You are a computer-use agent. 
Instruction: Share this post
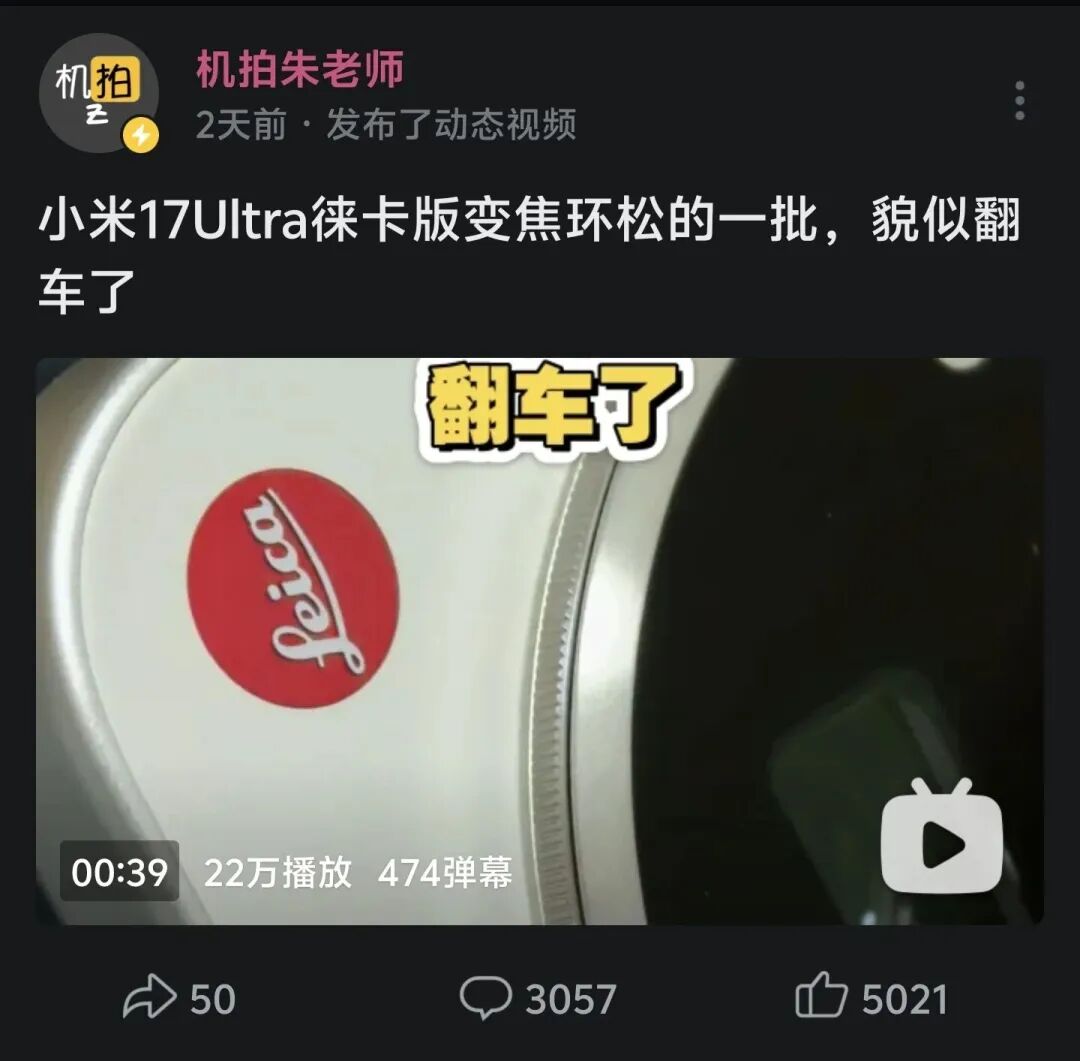click(180, 999)
